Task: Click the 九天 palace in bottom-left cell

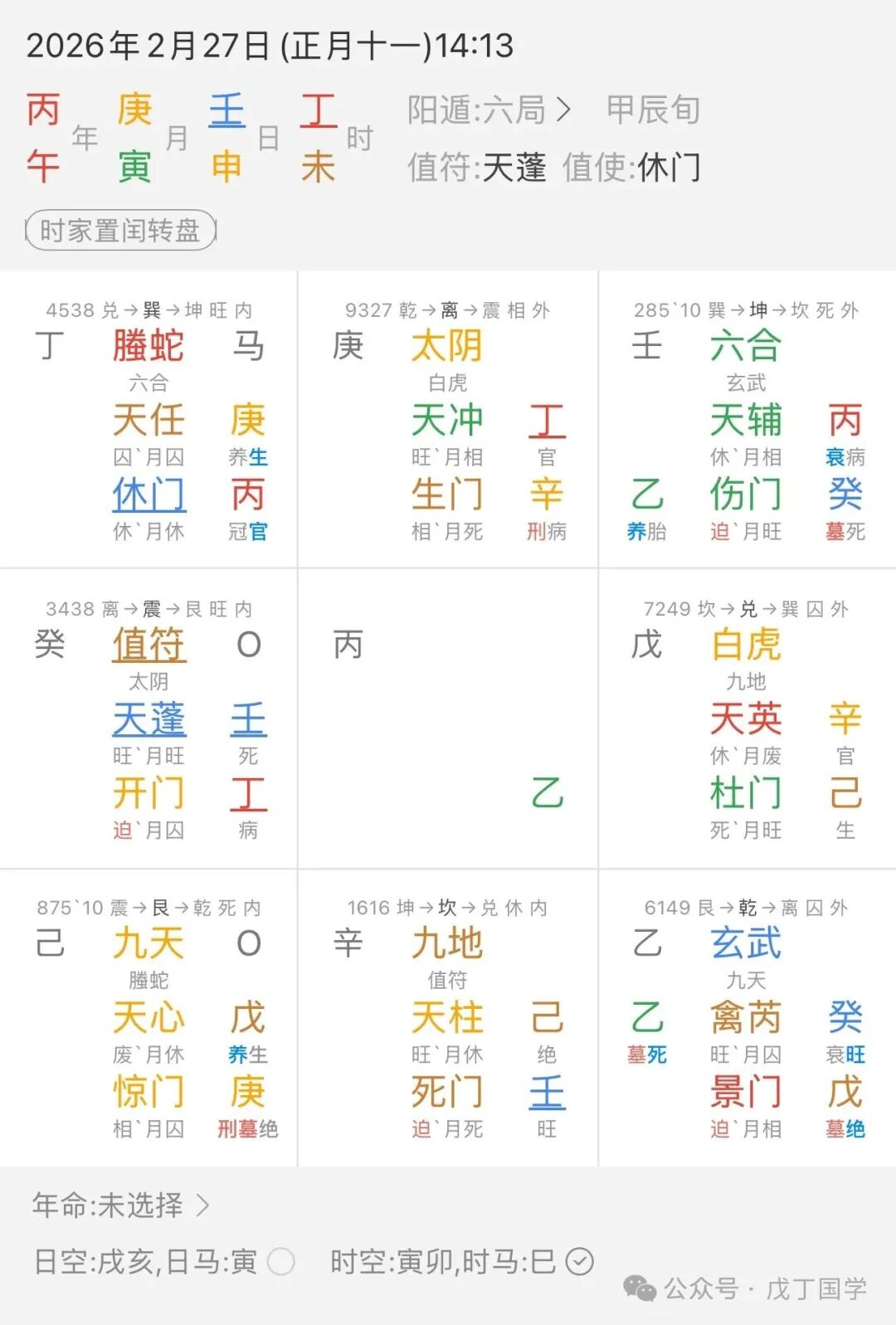Action: click(x=148, y=943)
